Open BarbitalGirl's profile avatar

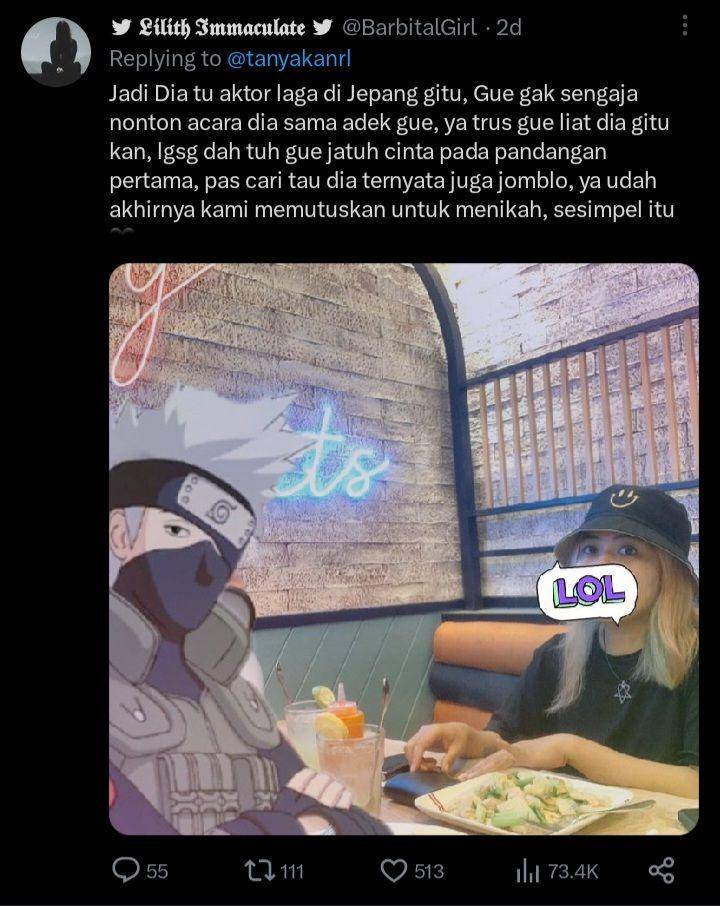[55, 52]
